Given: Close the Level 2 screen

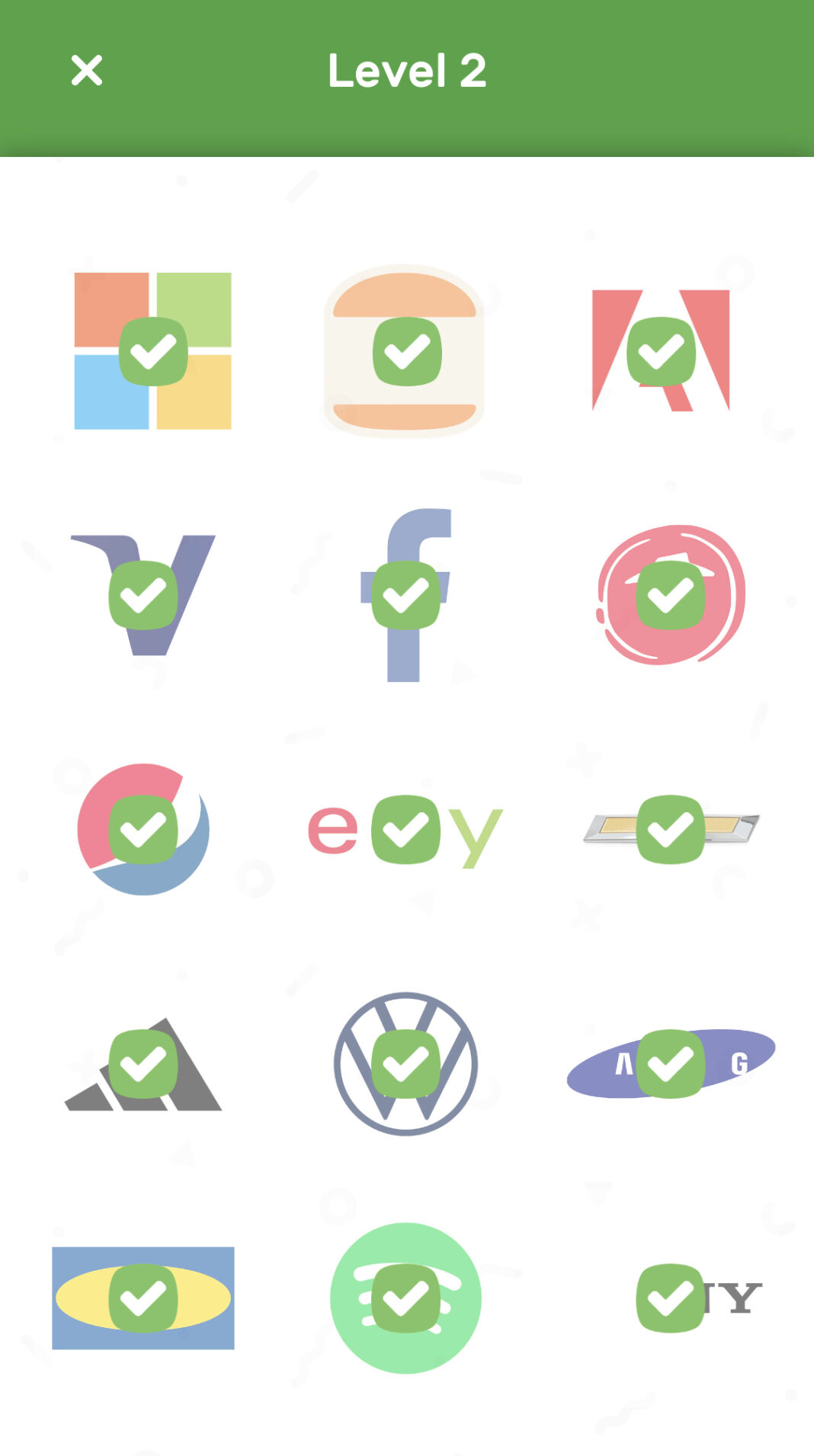Looking at the screenshot, I should coord(86,71).
